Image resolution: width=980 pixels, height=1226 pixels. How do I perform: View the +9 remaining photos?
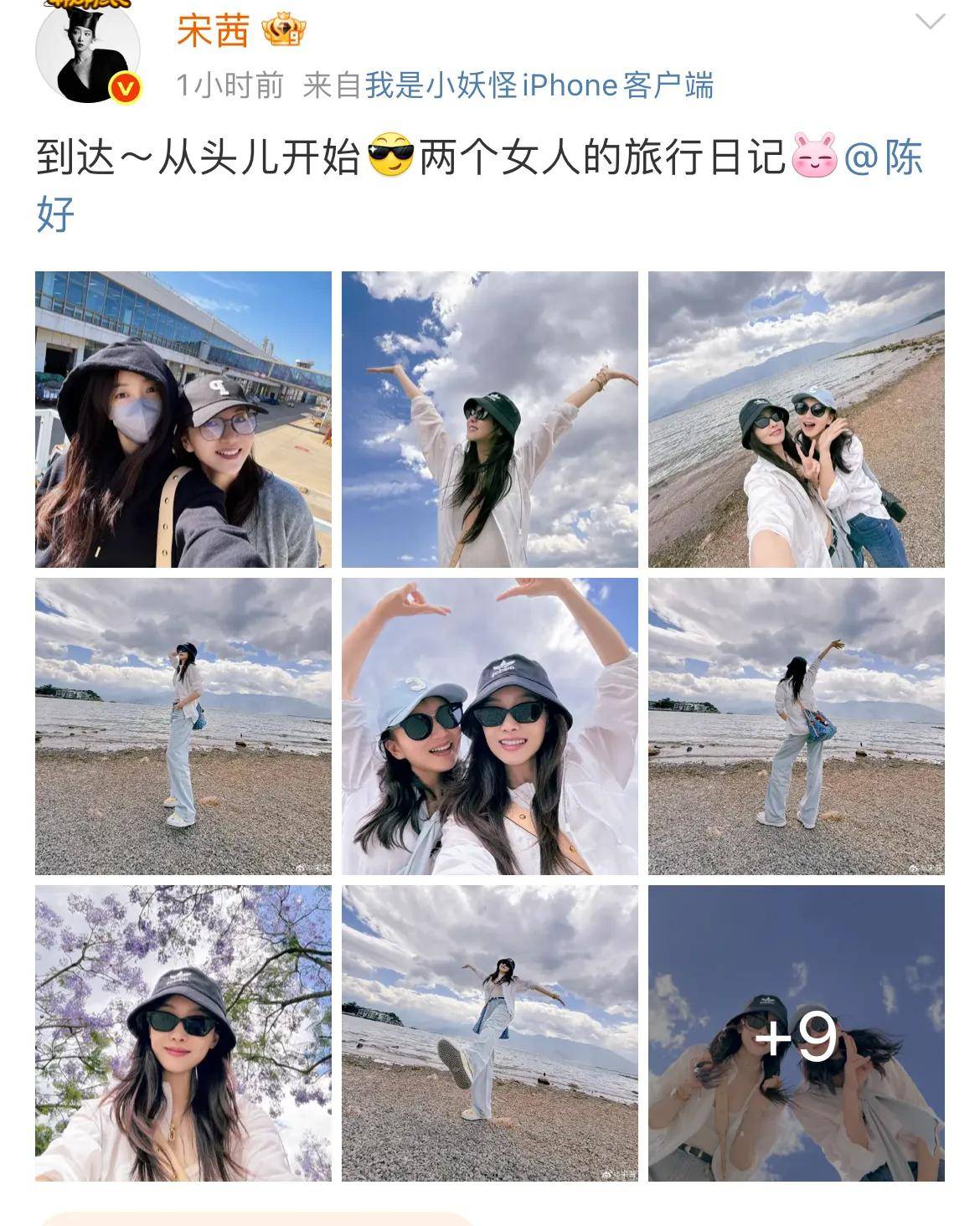pos(796,1033)
